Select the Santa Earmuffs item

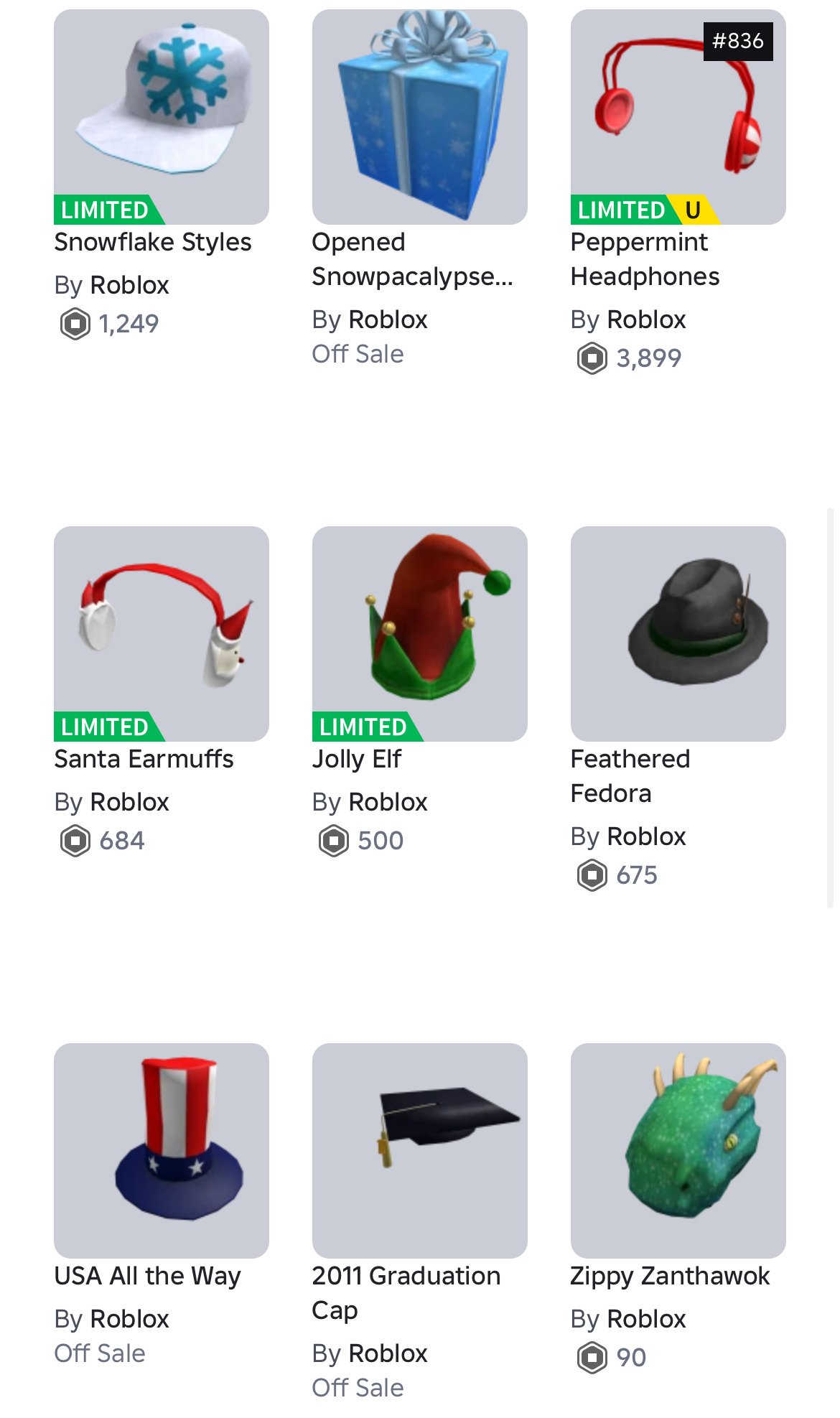[x=162, y=634]
